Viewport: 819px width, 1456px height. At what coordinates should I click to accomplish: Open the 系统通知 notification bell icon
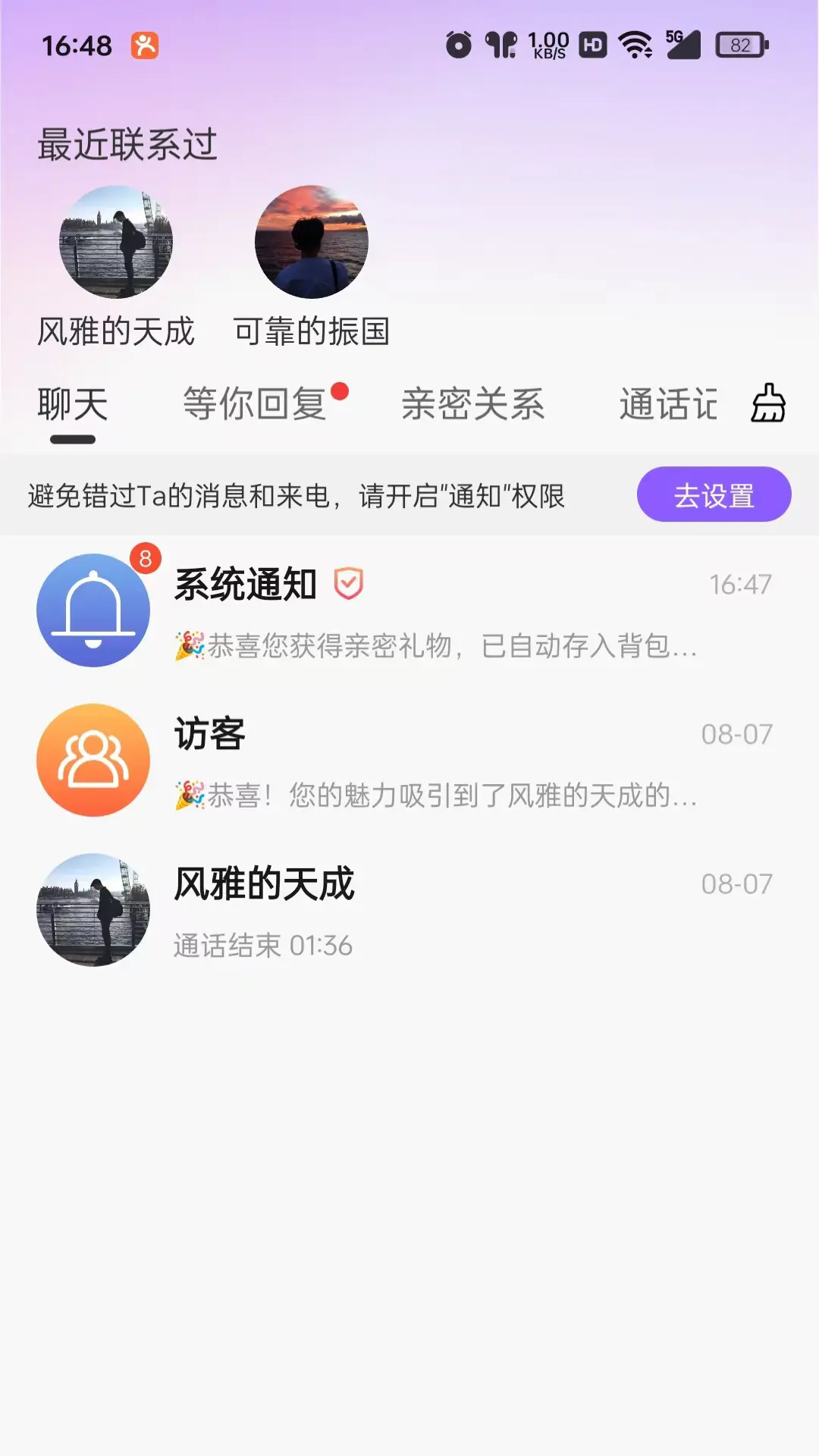click(x=93, y=609)
